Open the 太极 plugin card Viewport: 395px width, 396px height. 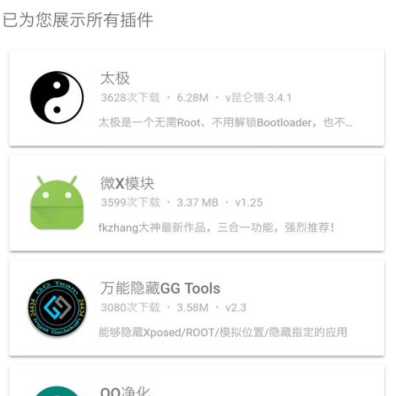tap(197, 98)
